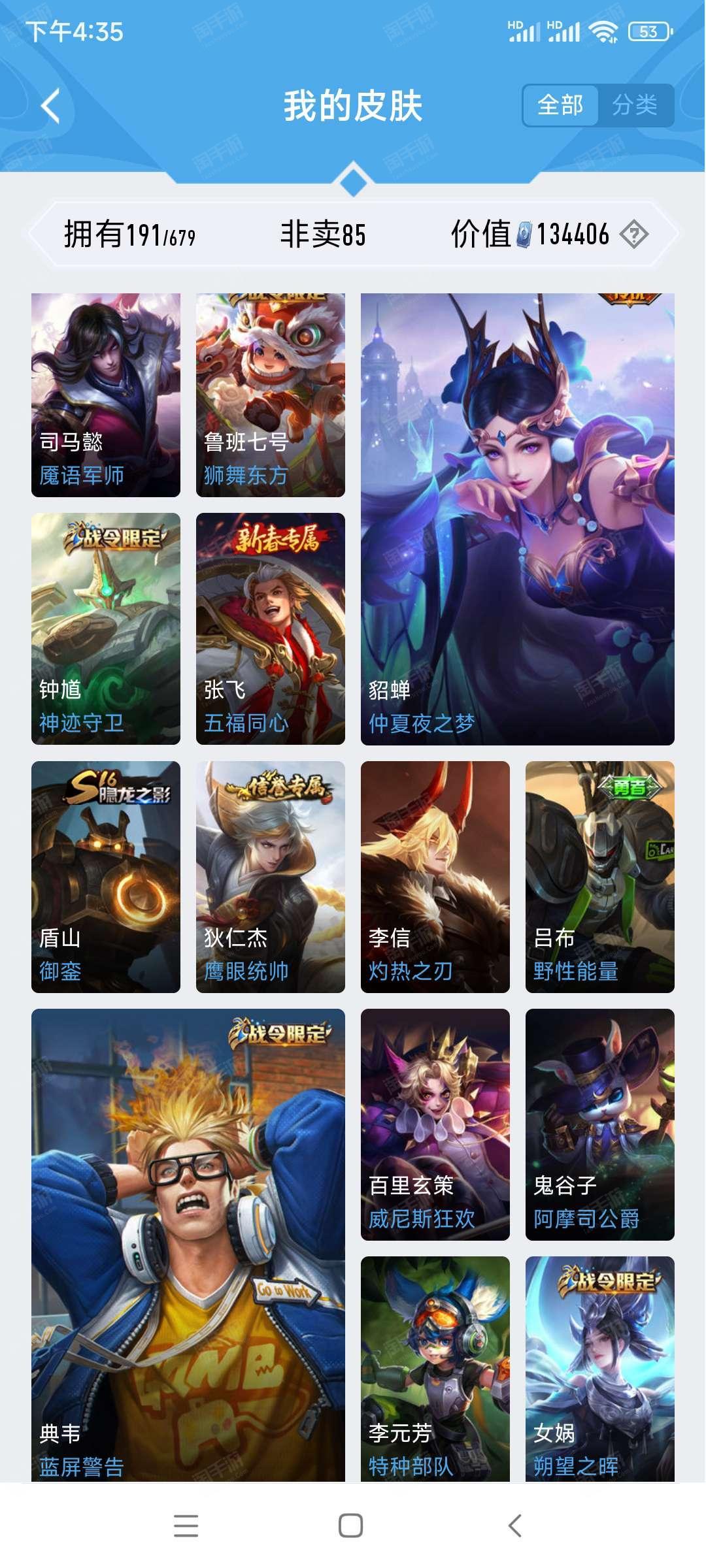Open 典韦 蓝屏警告 skin card
The width and height of the screenshot is (706, 1568).
tap(188, 1245)
